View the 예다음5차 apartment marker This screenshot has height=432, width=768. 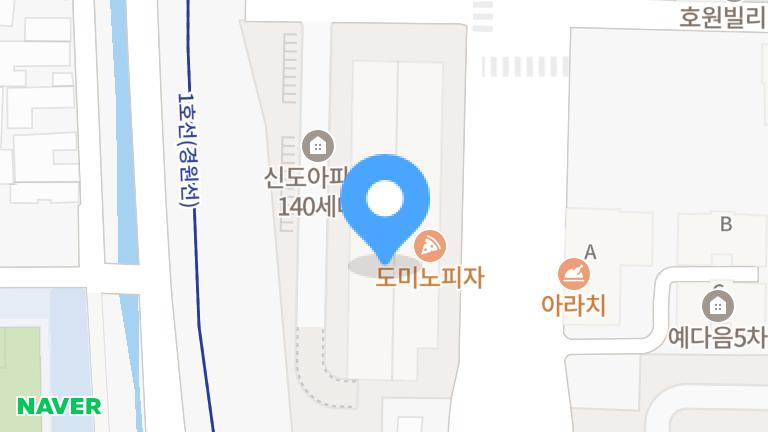(717, 305)
